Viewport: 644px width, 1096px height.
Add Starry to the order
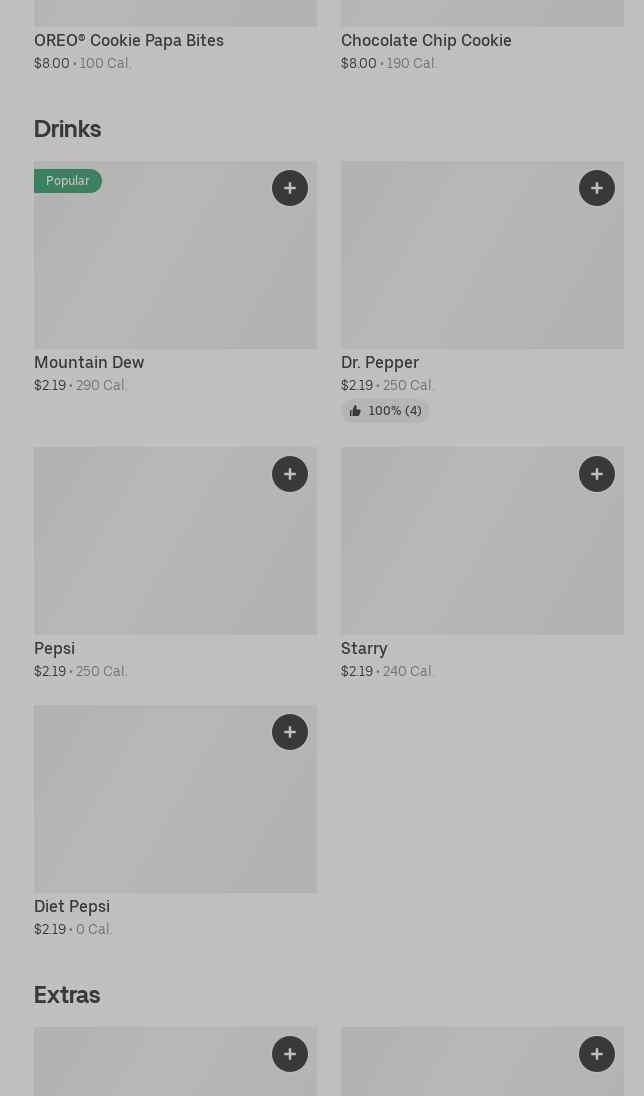(x=596, y=474)
